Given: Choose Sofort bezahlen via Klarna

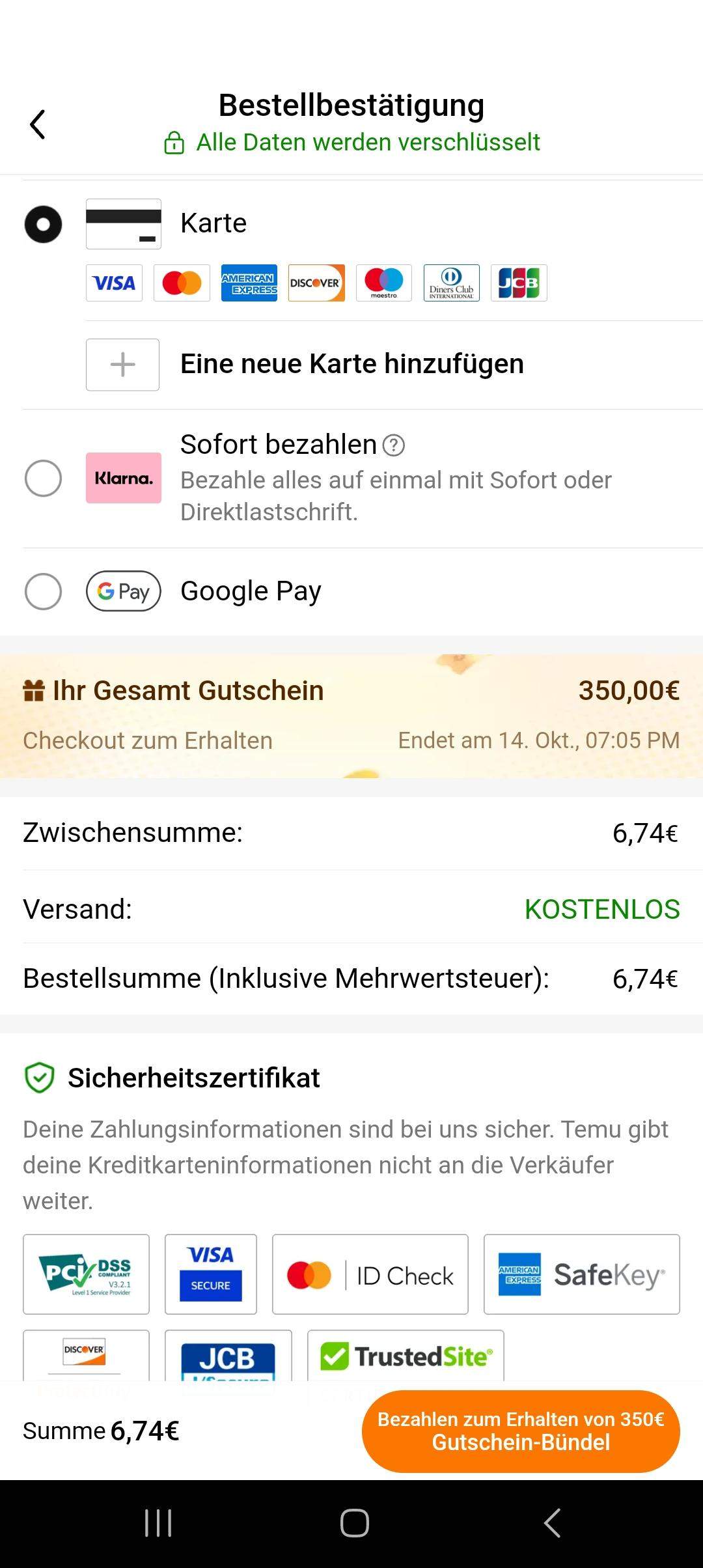Looking at the screenshot, I should pyautogui.click(x=43, y=479).
